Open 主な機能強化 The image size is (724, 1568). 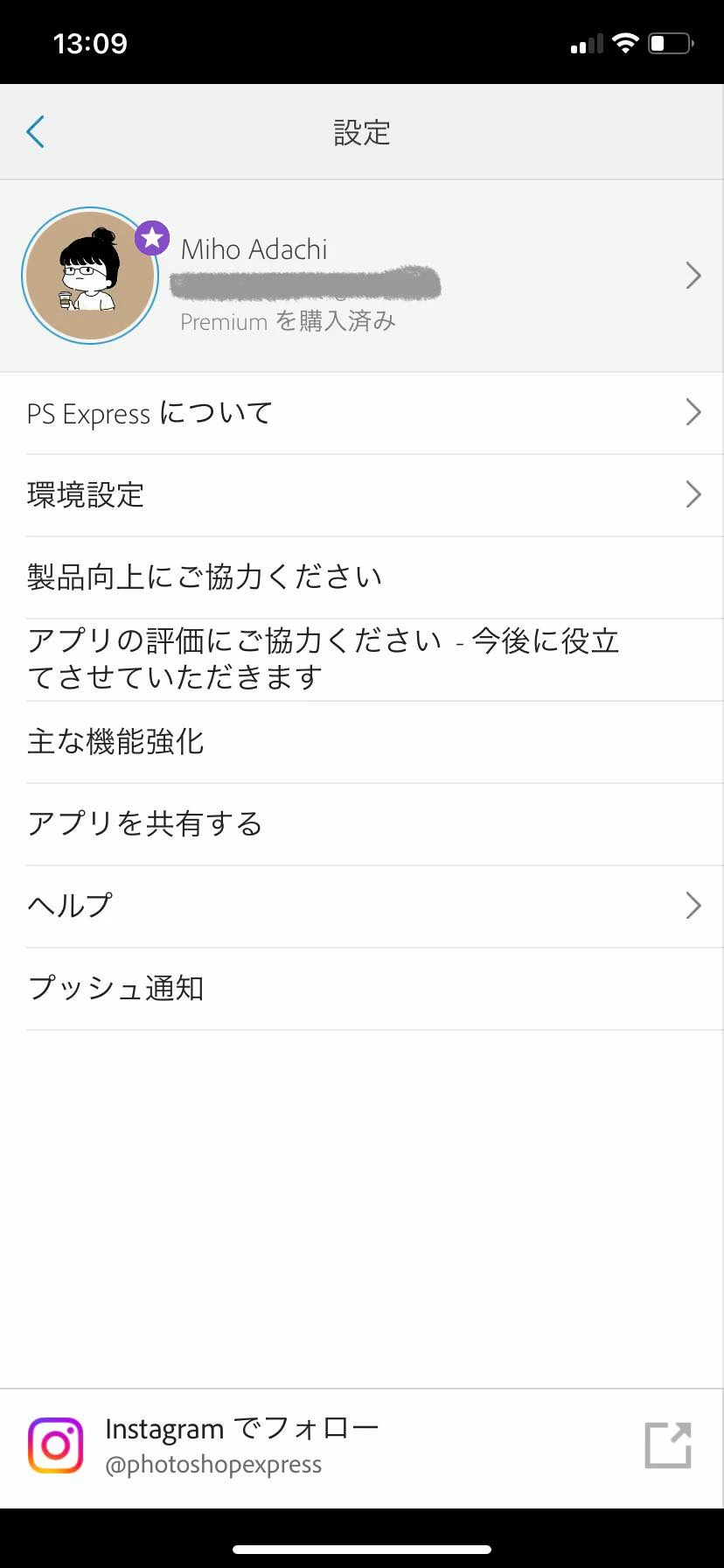(362, 742)
